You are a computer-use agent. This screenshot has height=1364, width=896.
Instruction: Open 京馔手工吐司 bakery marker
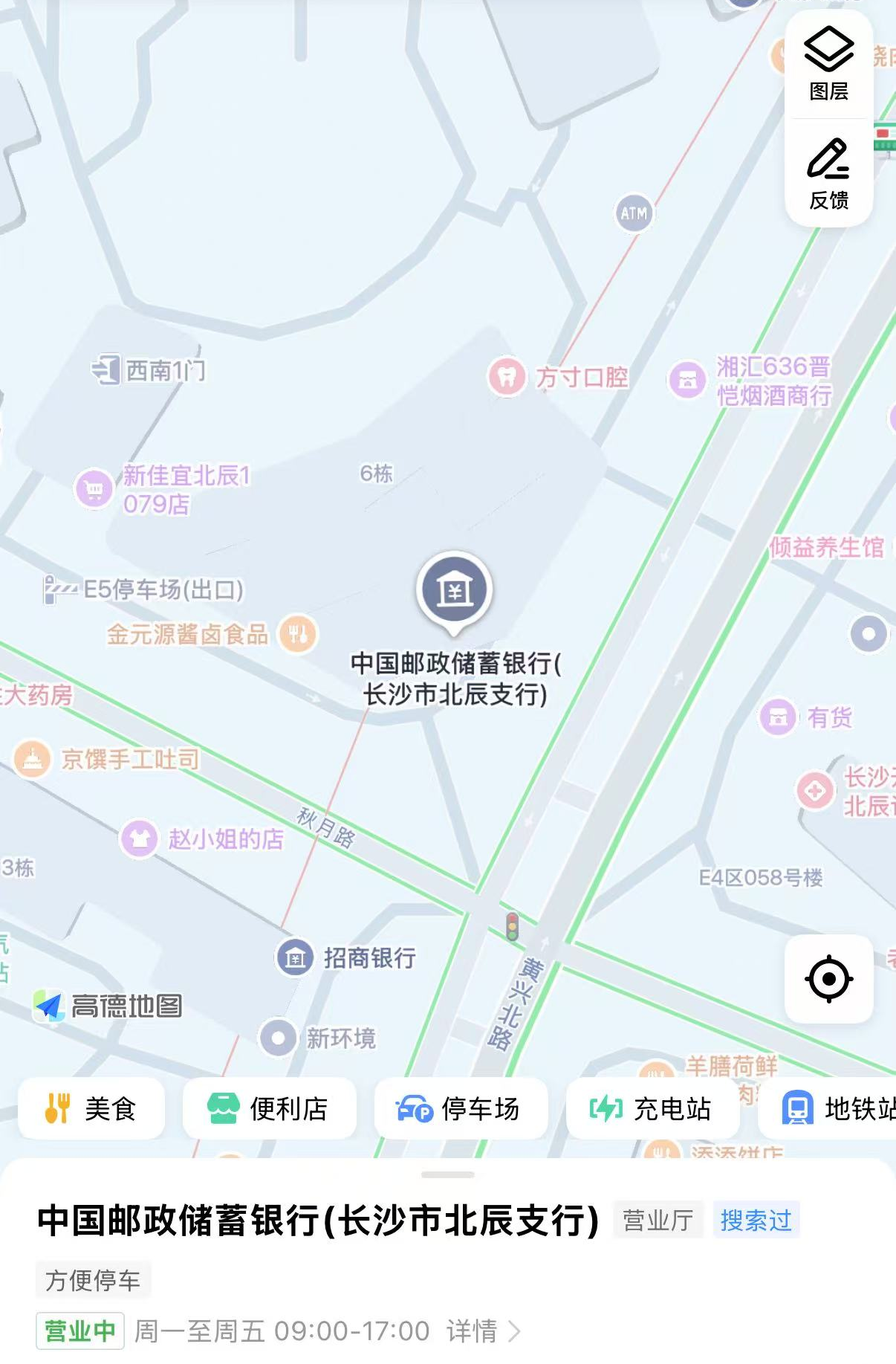33,759
